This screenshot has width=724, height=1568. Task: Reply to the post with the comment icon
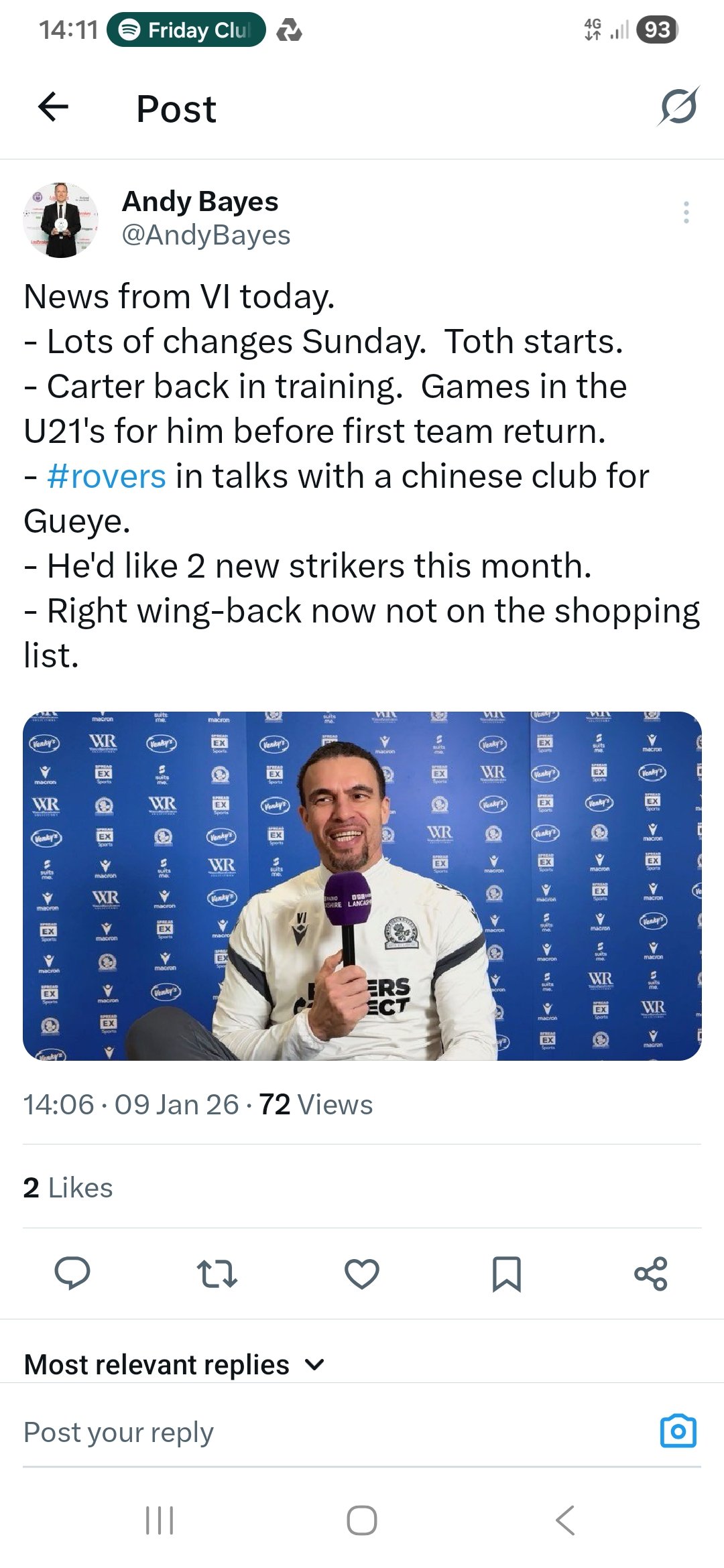click(x=72, y=1273)
